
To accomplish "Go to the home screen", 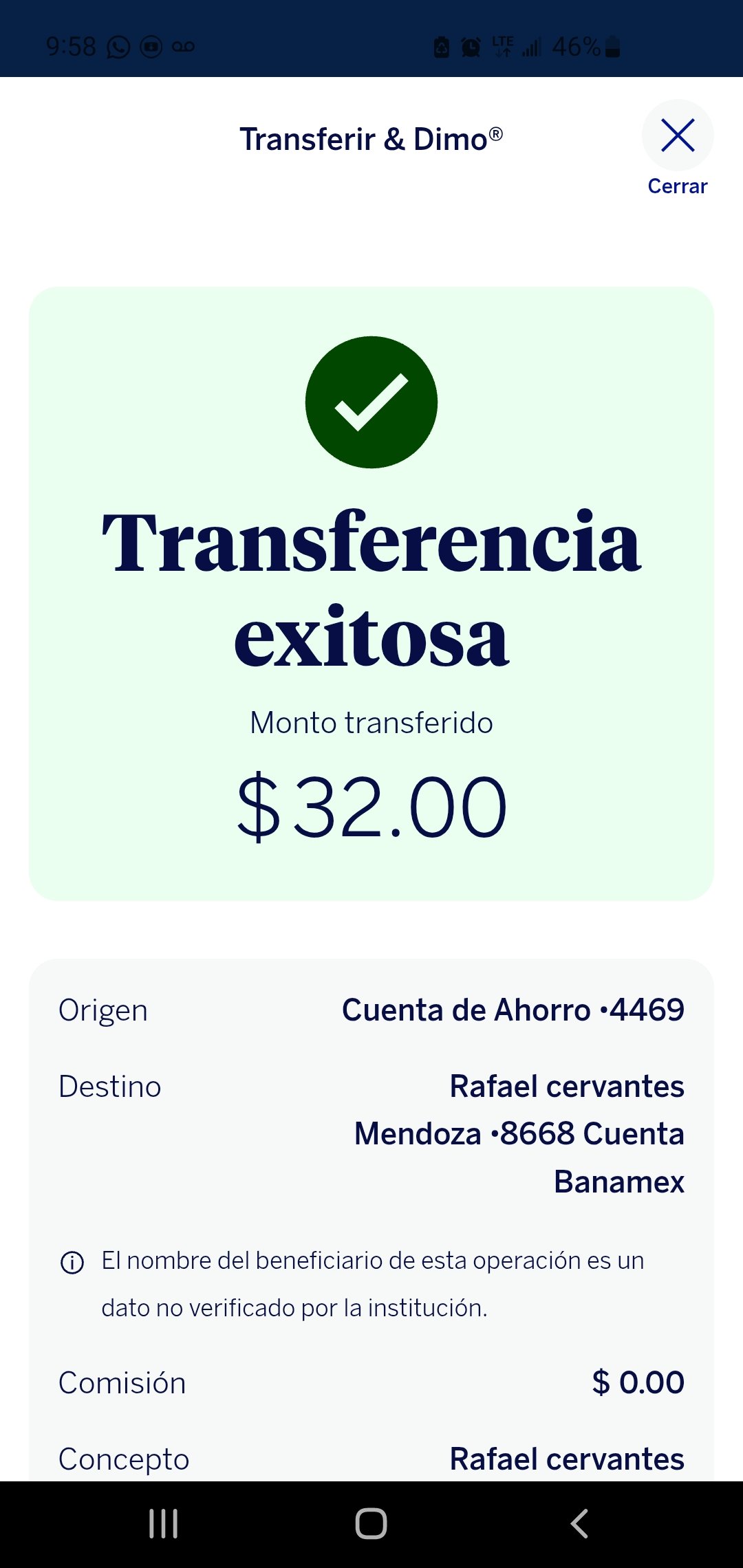I will click(371, 1523).
